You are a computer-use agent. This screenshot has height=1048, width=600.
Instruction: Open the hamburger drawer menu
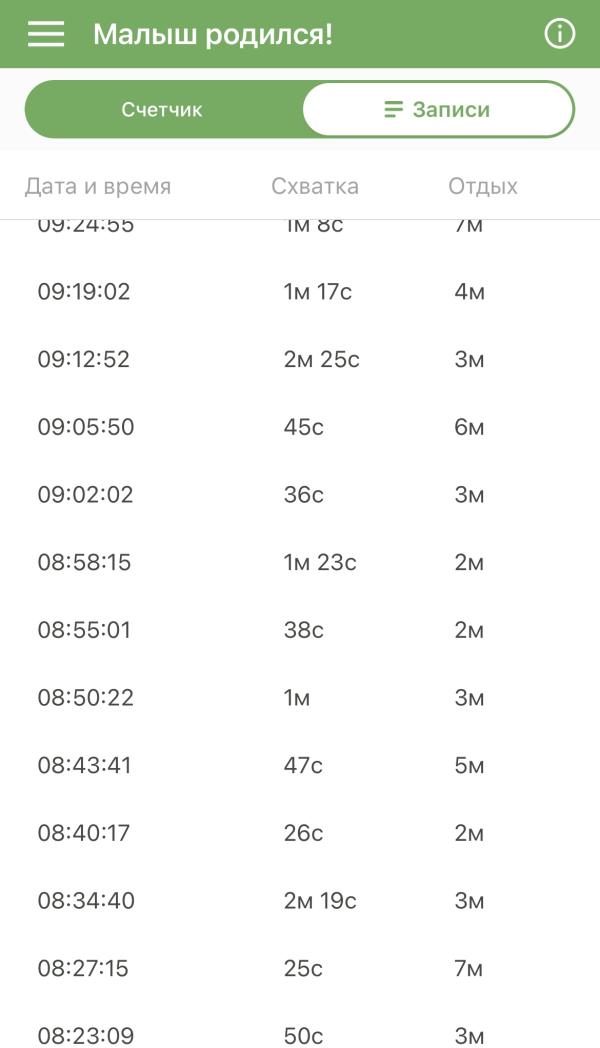46,34
